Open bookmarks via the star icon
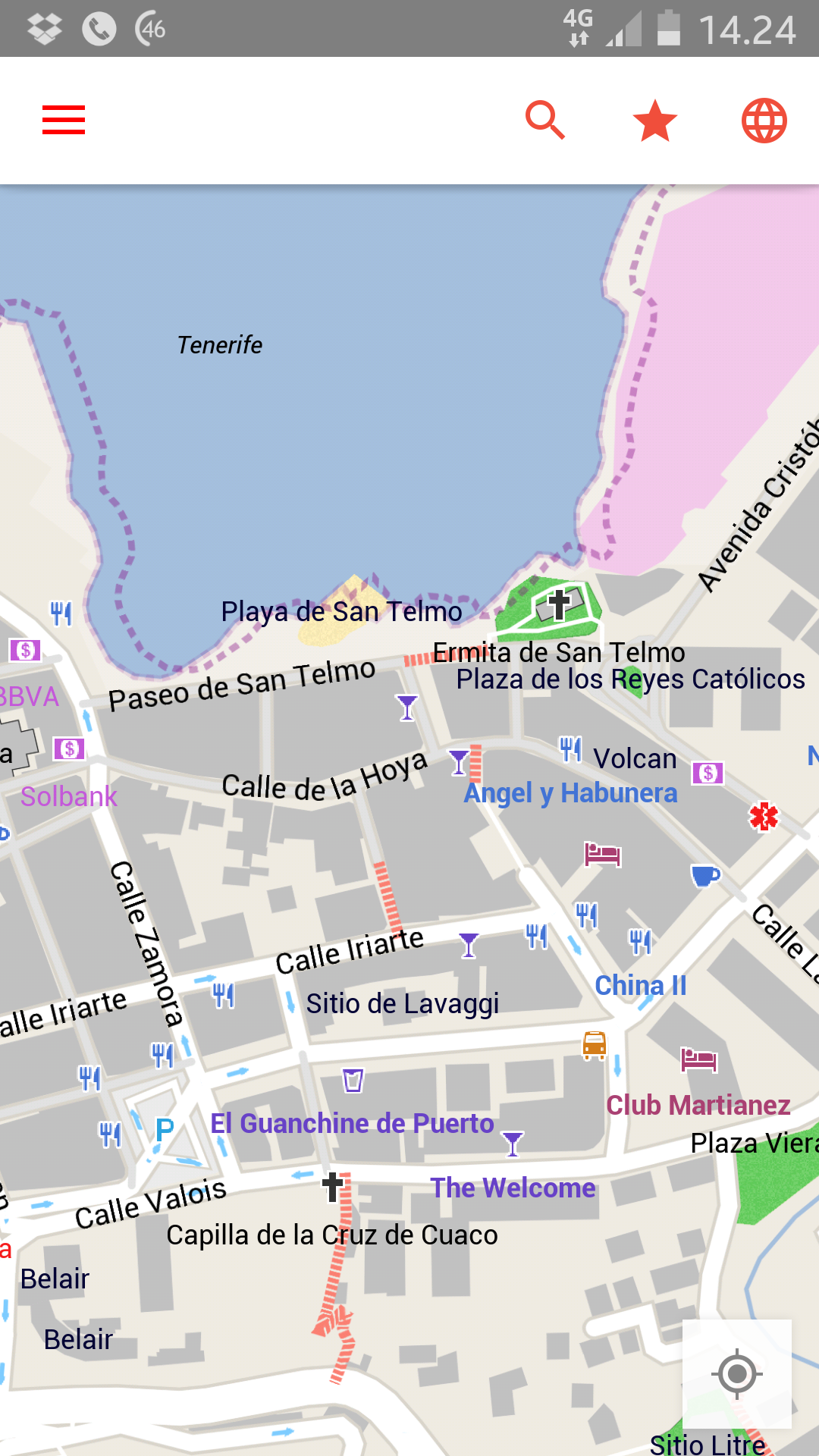The width and height of the screenshot is (819, 1456). (654, 121)
